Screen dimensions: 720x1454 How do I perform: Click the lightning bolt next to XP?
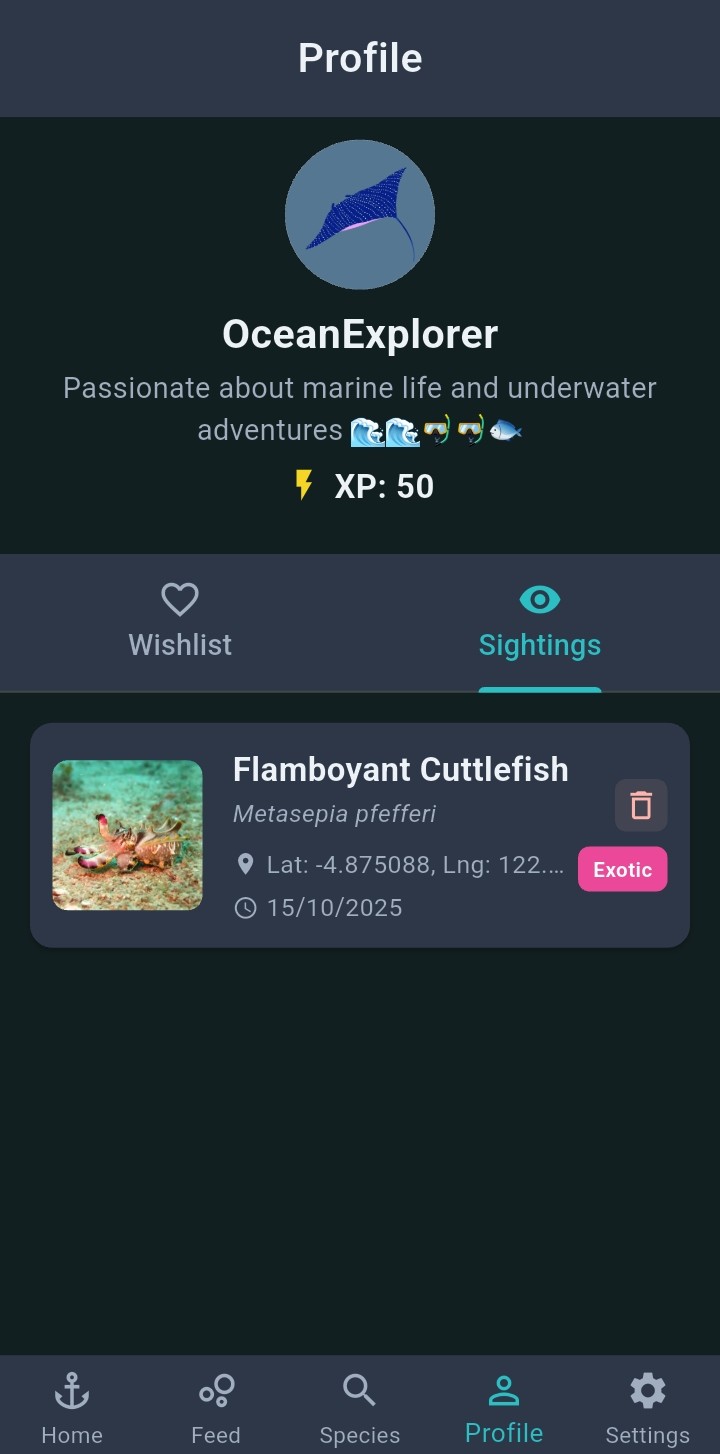click(x=305, y=486)
